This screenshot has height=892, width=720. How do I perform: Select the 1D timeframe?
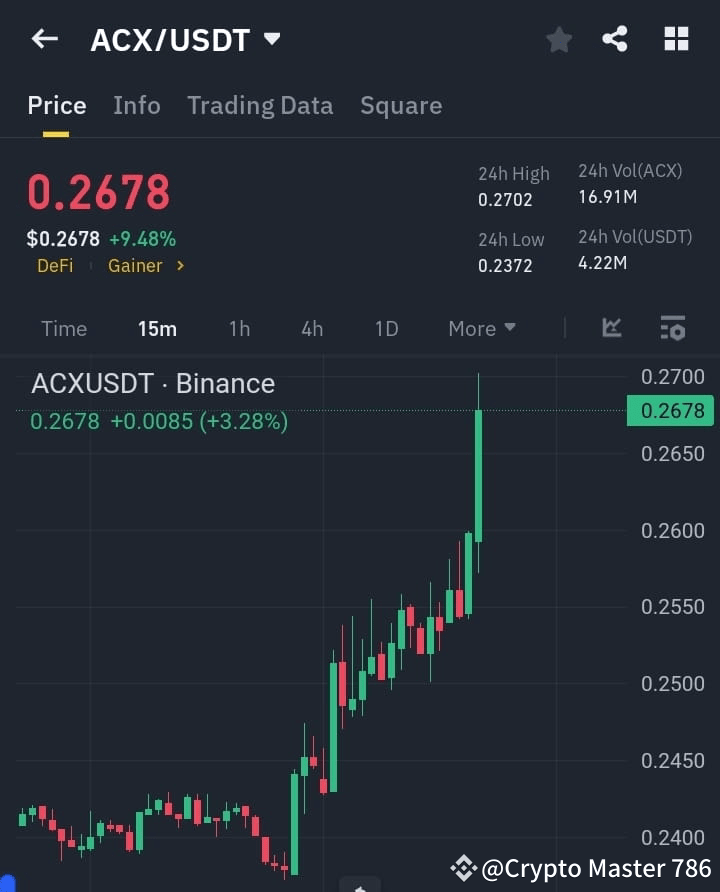click(x=386, y=328)
